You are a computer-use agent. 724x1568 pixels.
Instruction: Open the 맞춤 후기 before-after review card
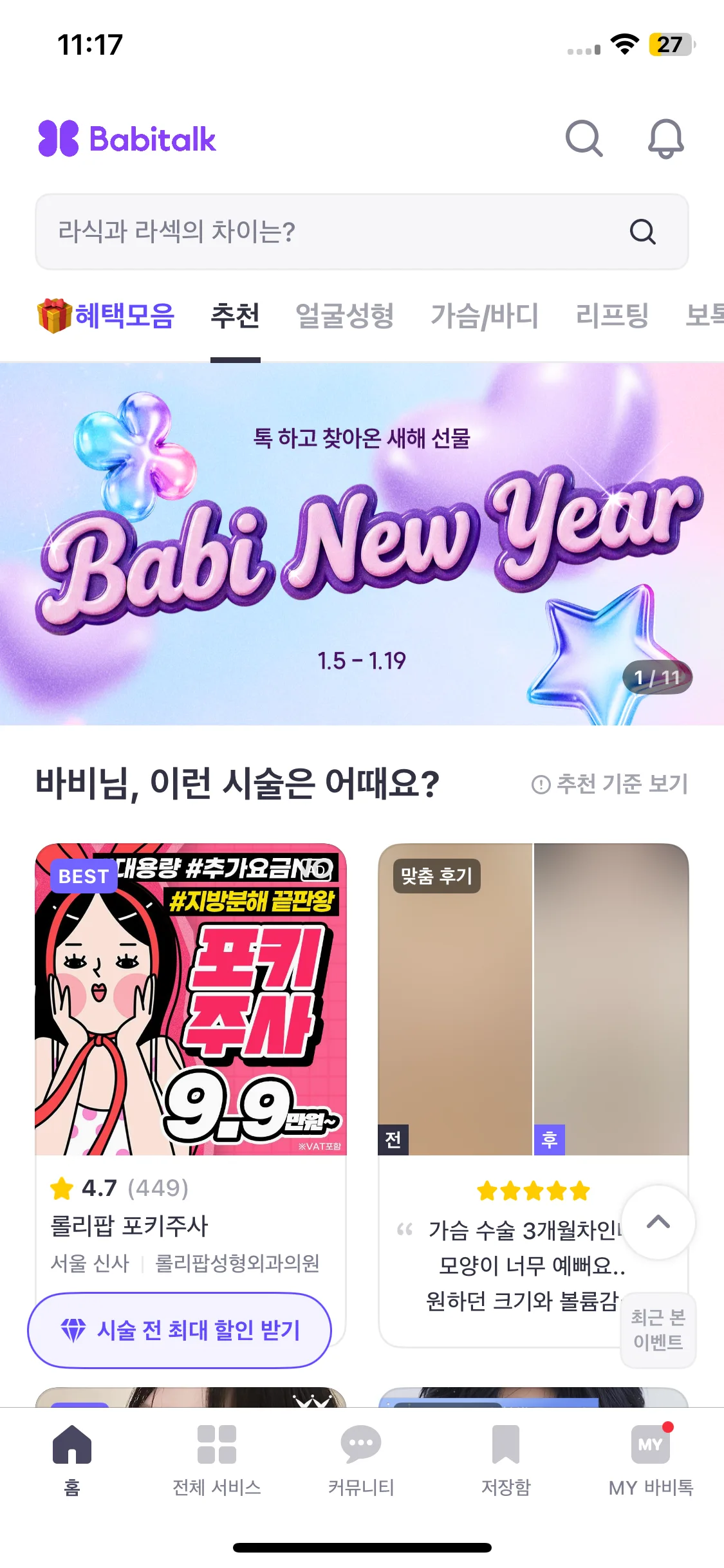(x=534, y=1094)
